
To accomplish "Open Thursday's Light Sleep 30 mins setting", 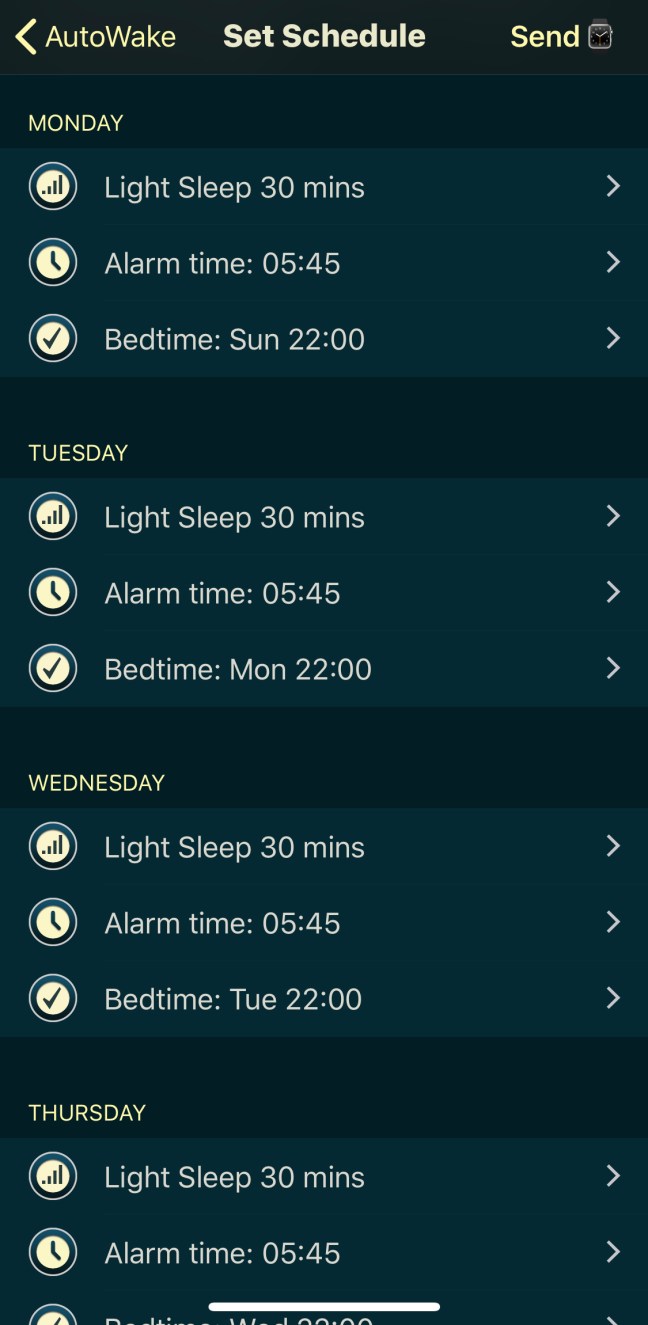I will (x=324, y=1177).
